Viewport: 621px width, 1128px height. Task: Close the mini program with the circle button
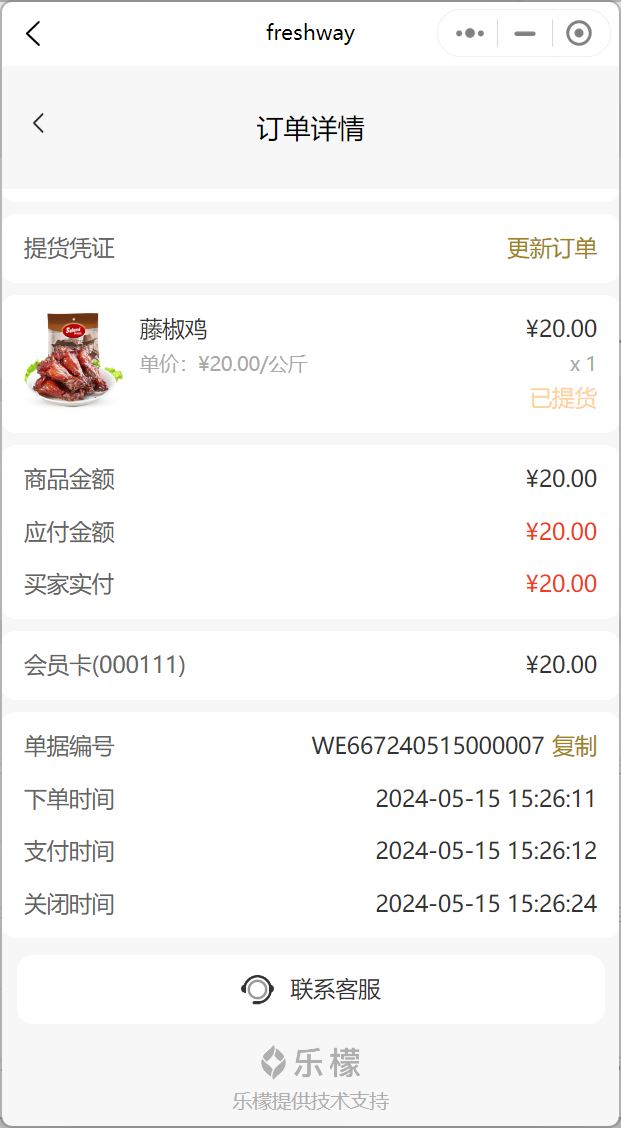[579, 33]
